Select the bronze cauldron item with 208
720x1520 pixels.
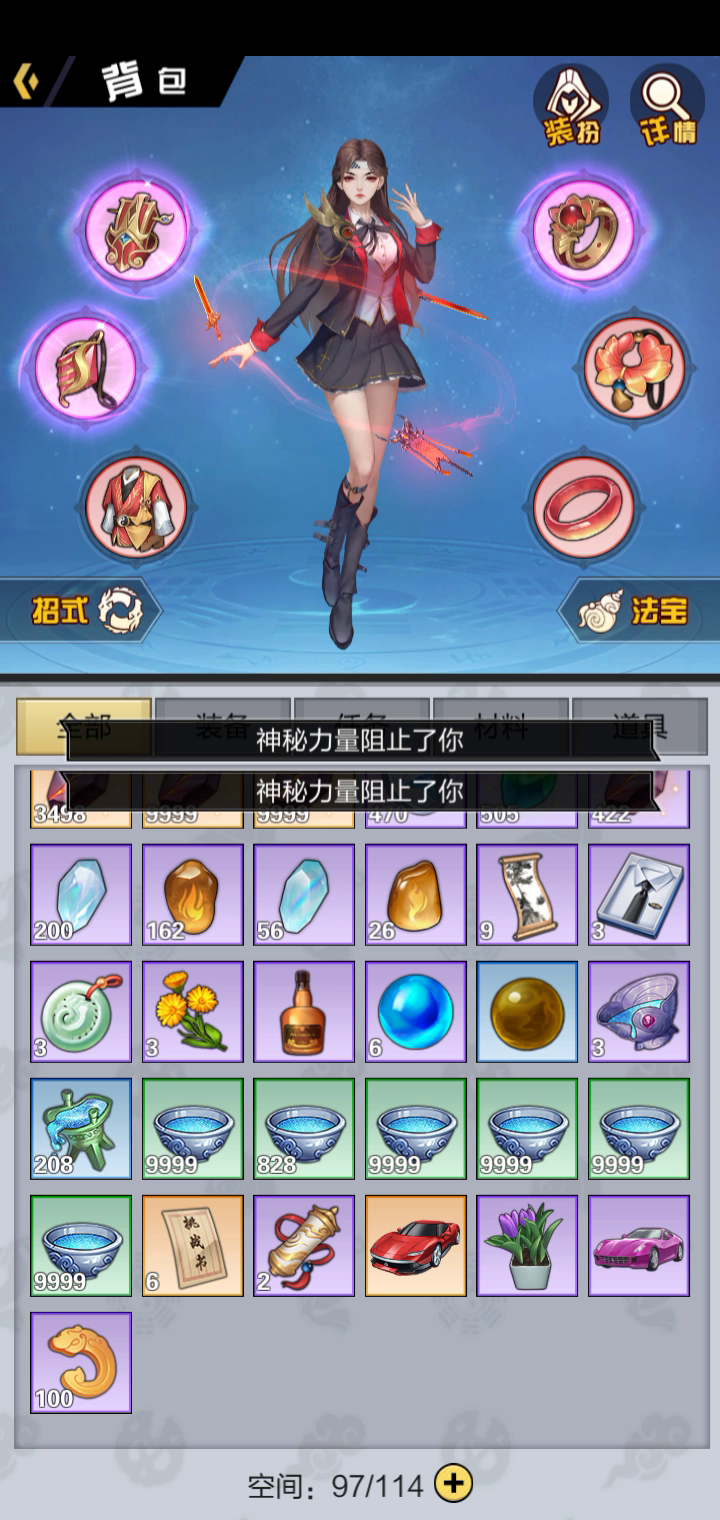click(81, 1129)
